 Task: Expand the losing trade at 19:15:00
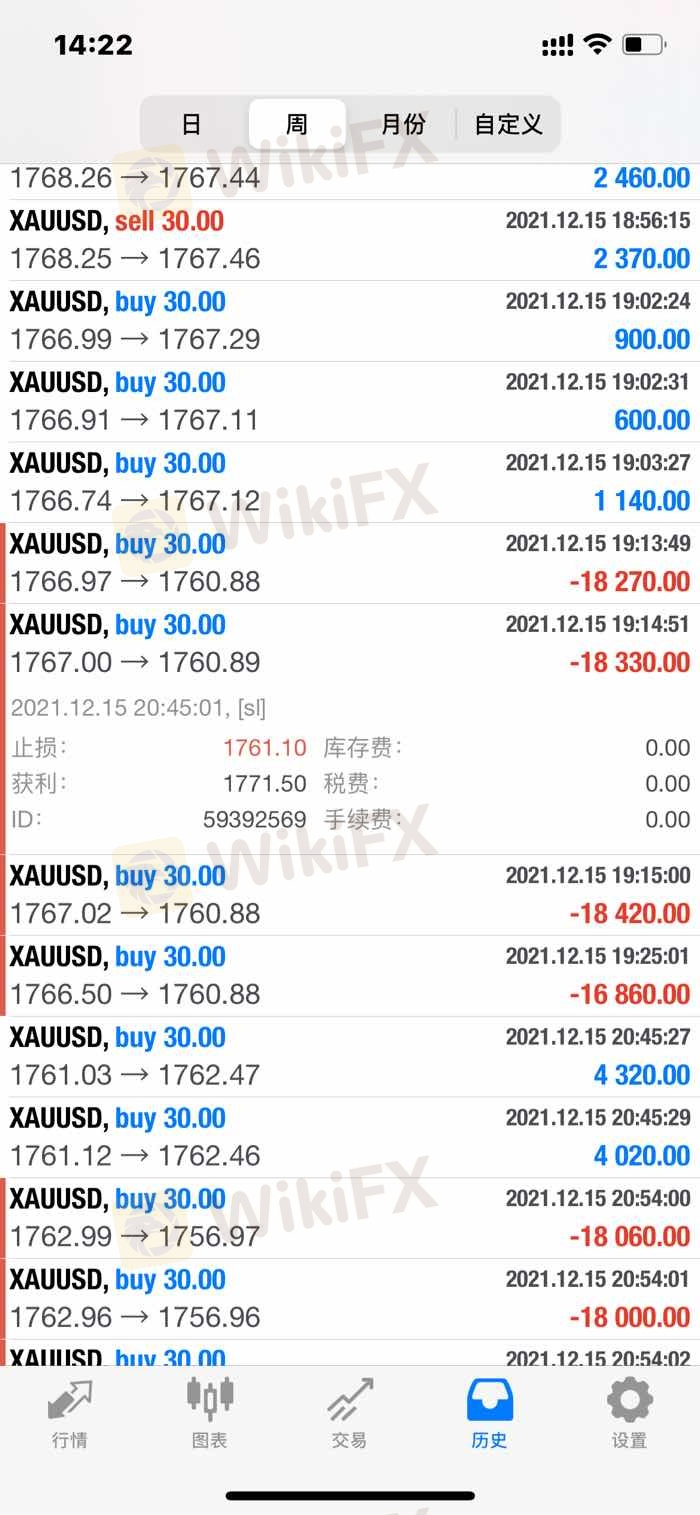350,895
